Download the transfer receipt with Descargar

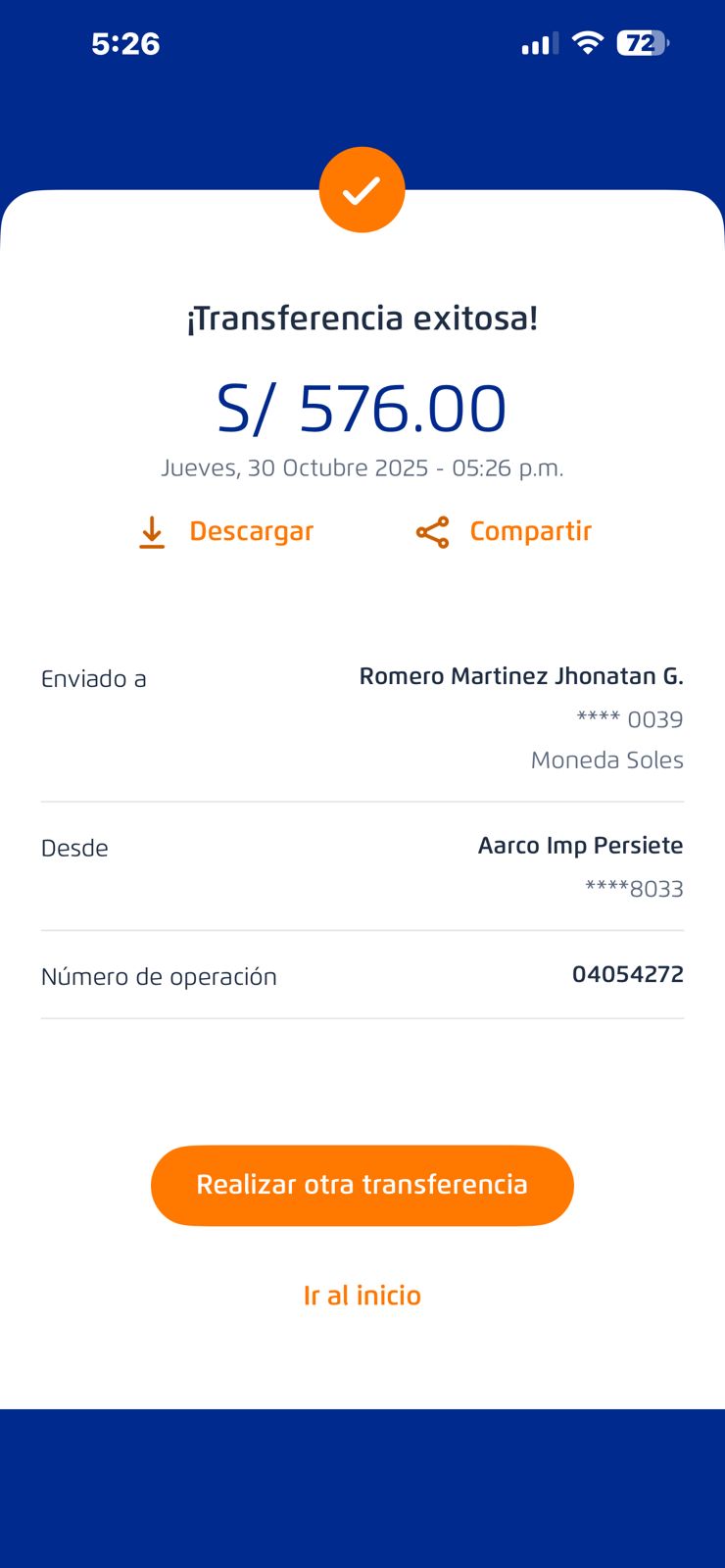pos(226,531)
